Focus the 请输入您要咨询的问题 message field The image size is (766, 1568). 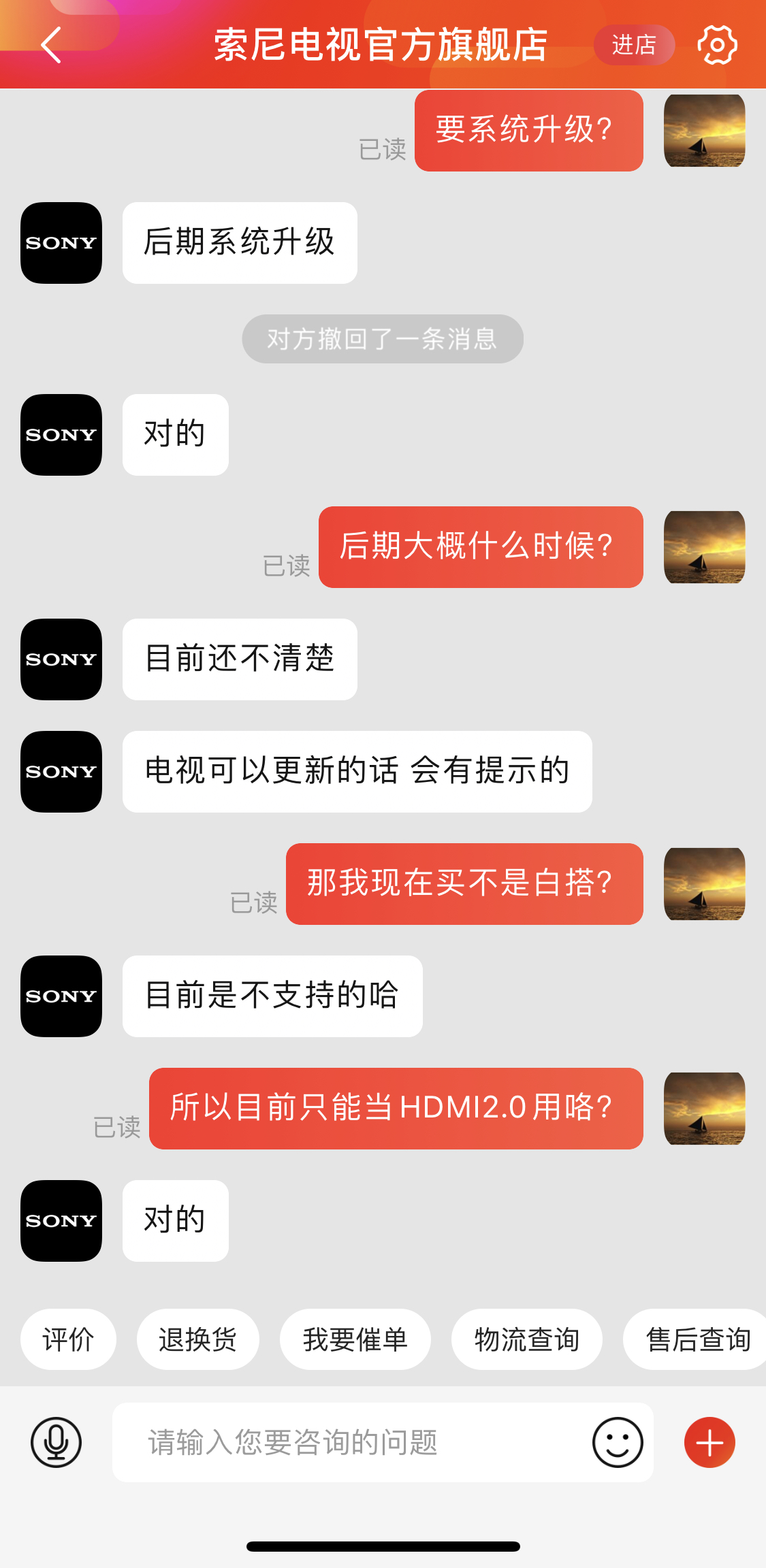pos(347,1442)
